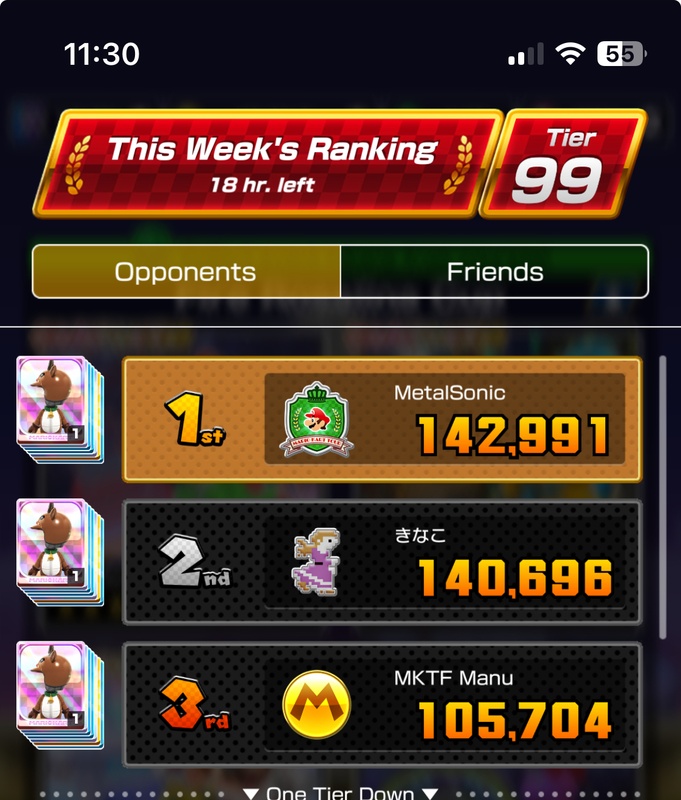View card stack beside きなこ's ranking
Viewport: 681px width, 800px height.
59,553
